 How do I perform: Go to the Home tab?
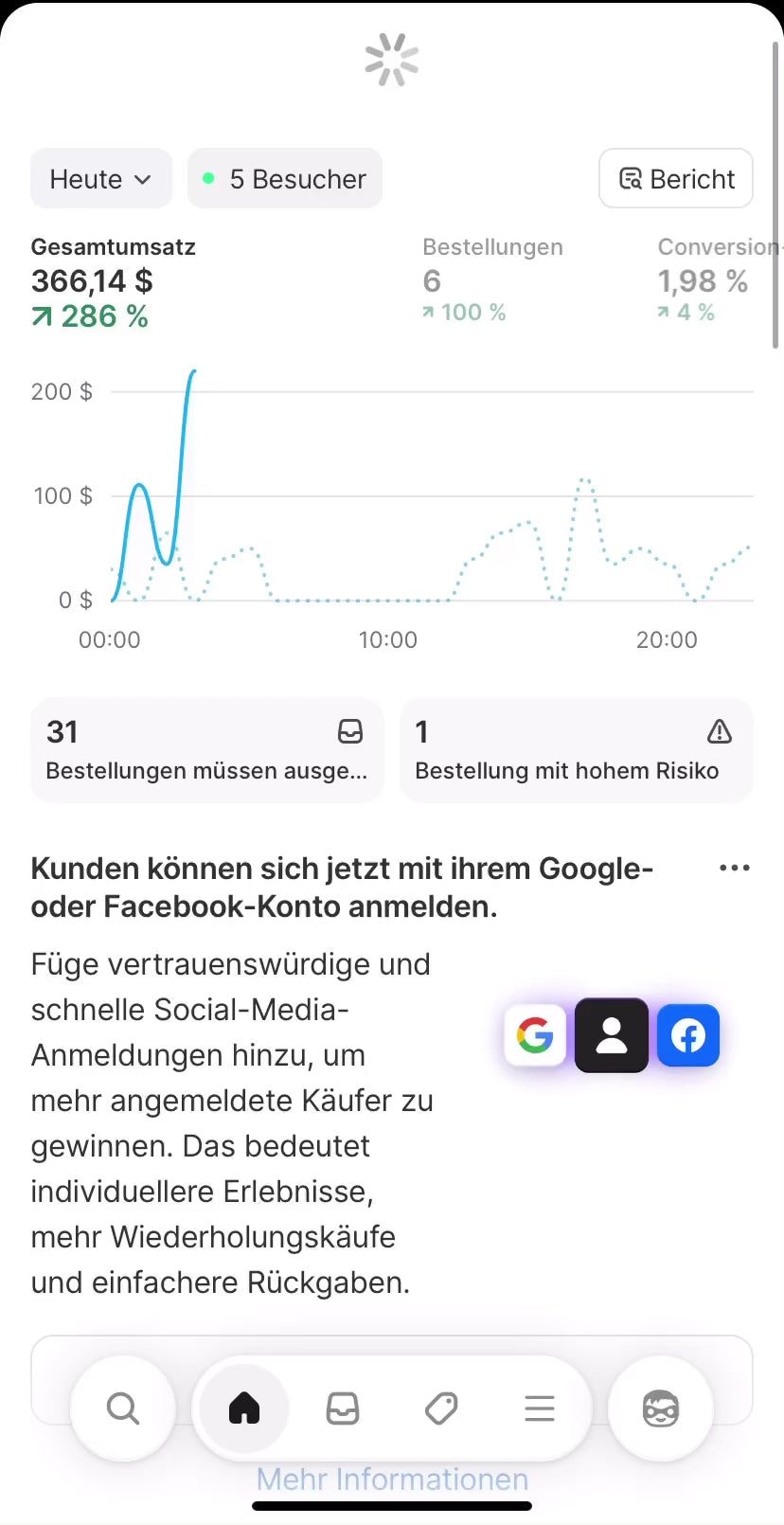[244, 1408]
